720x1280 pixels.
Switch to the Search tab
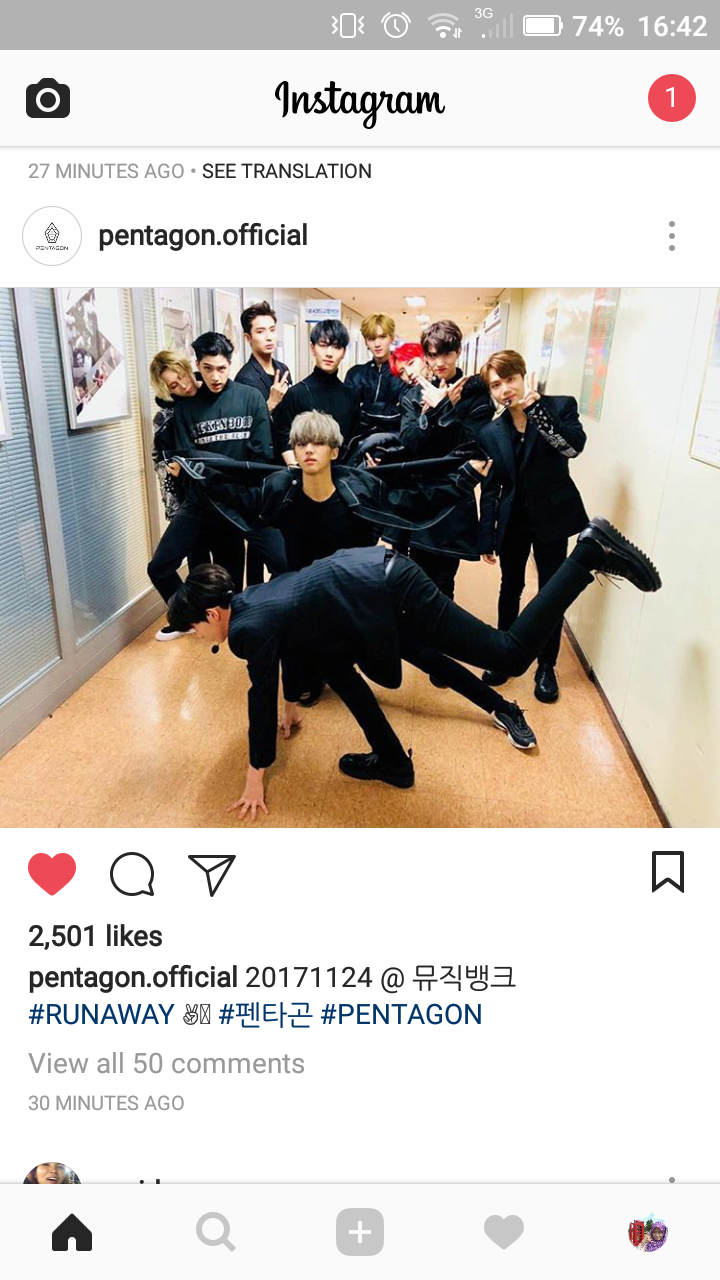(216, 1233)
